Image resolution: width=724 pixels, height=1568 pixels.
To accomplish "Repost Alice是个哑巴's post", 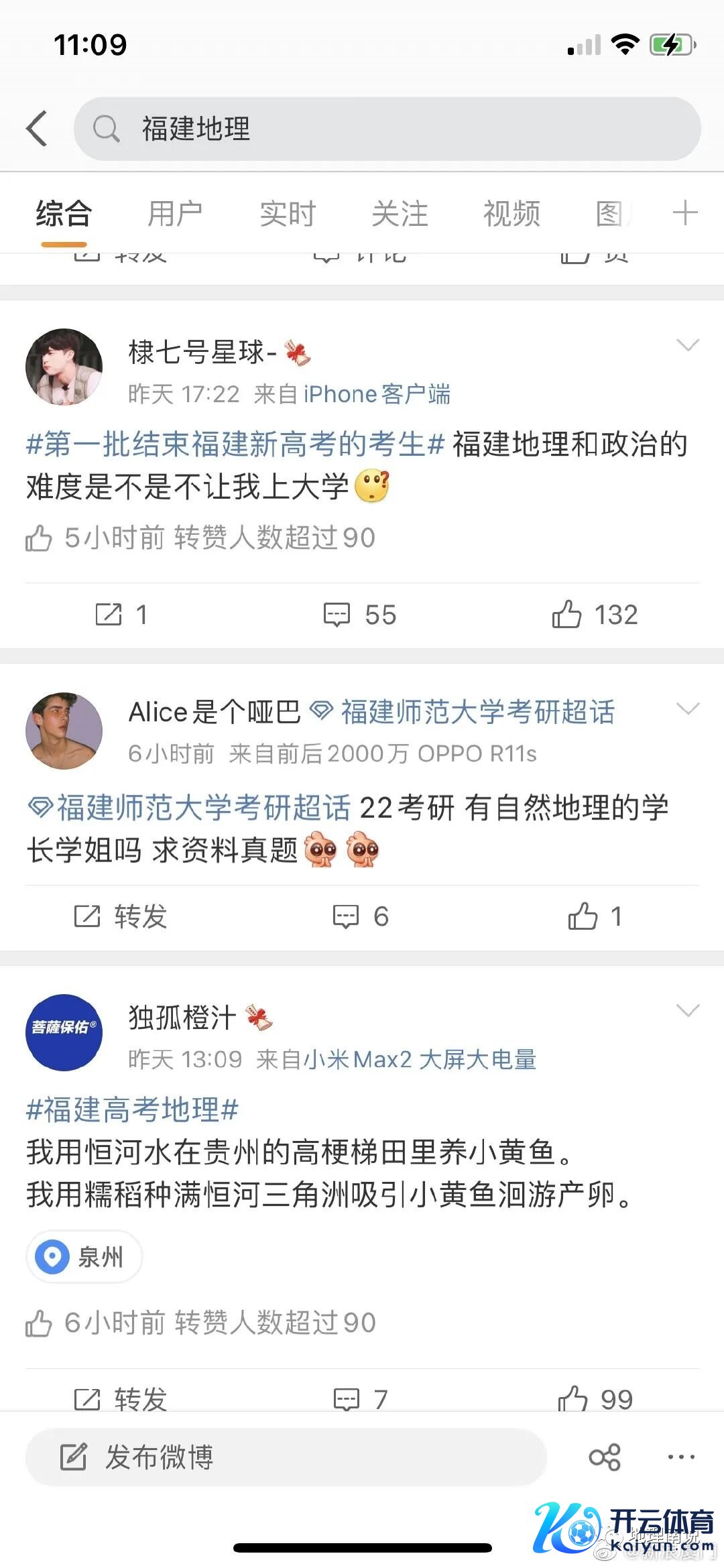I will coord(121,916).
